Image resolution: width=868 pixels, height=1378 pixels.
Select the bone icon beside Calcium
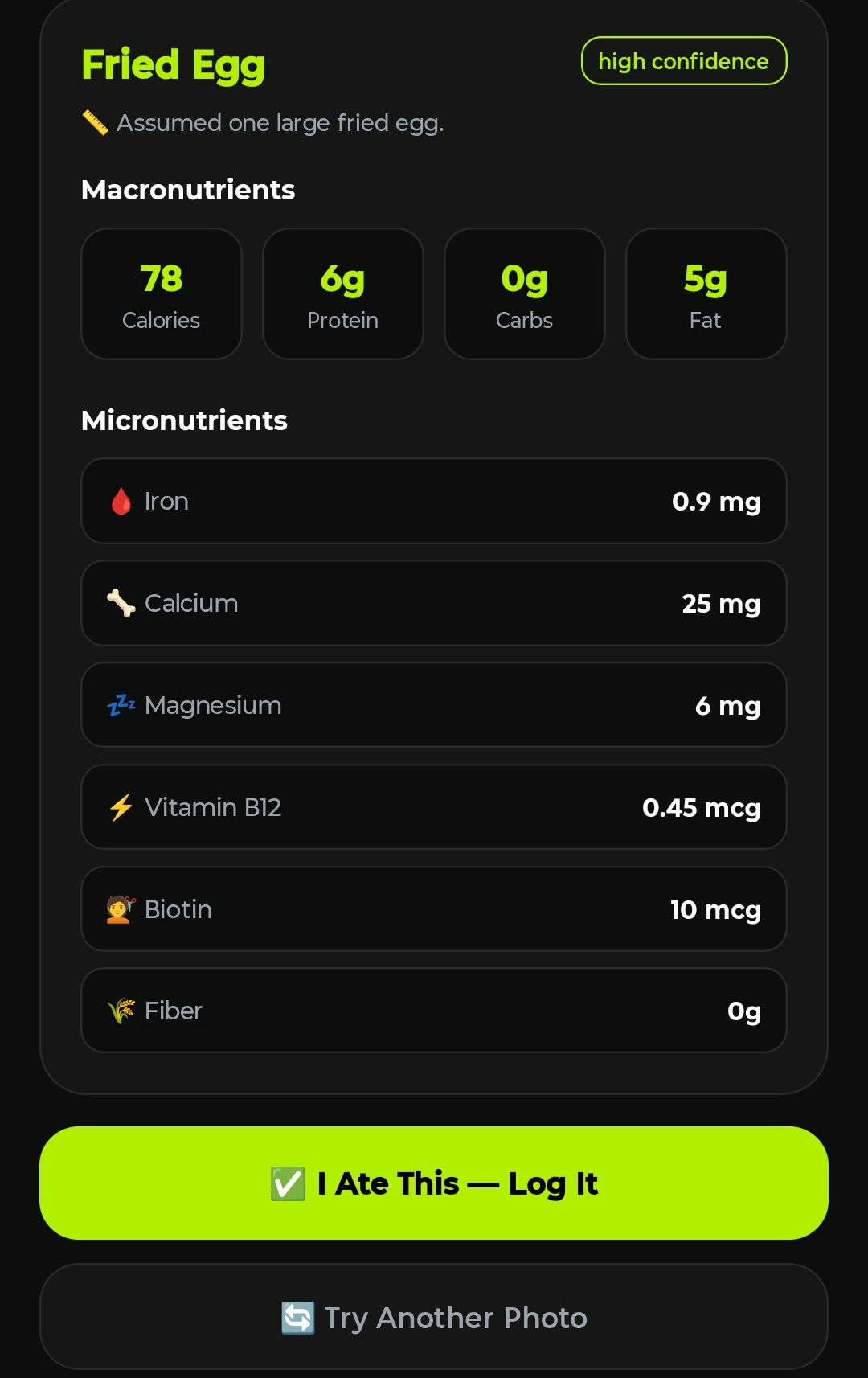click(121, 603)
